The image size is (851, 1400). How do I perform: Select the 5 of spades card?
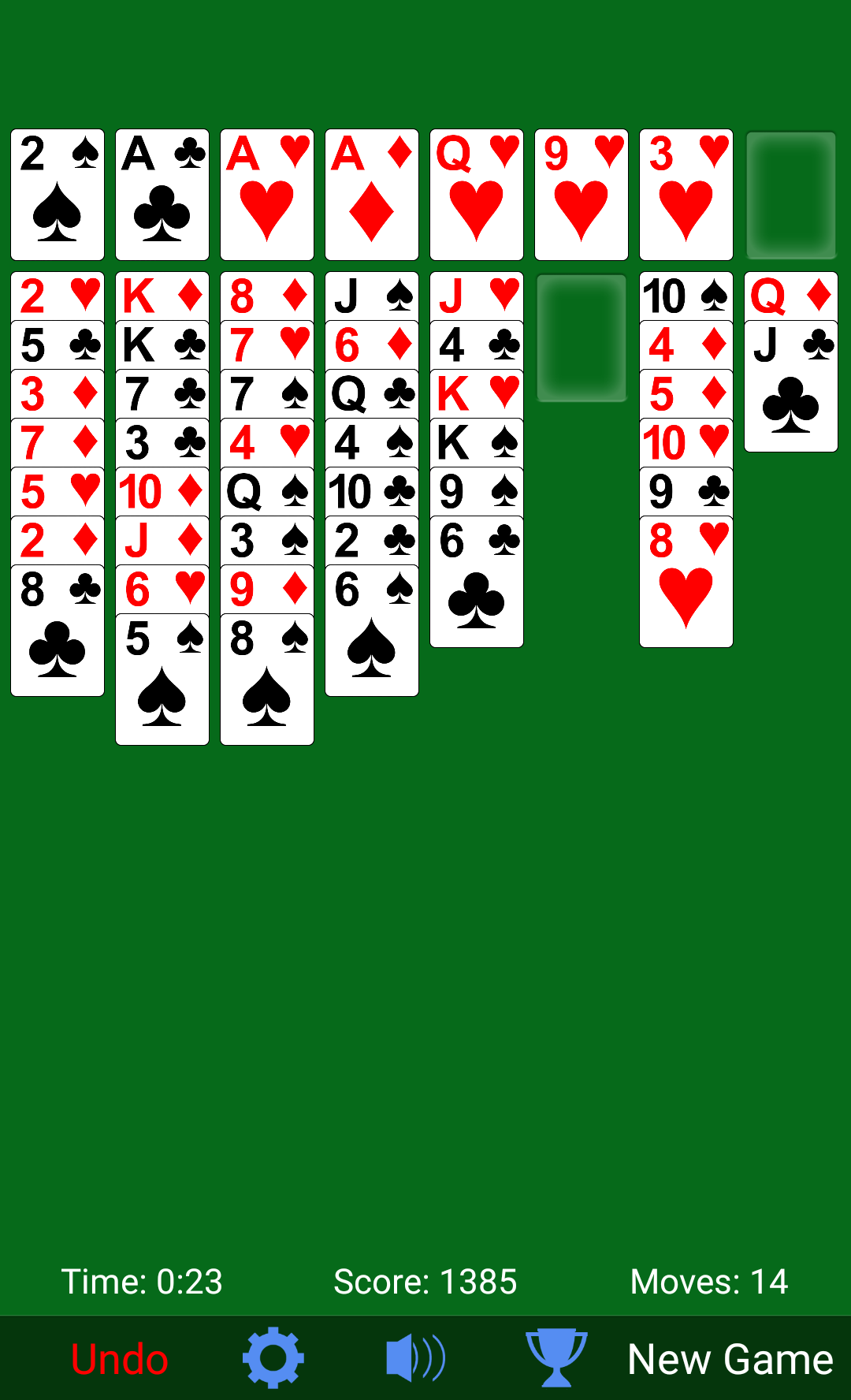coord(162,680)
